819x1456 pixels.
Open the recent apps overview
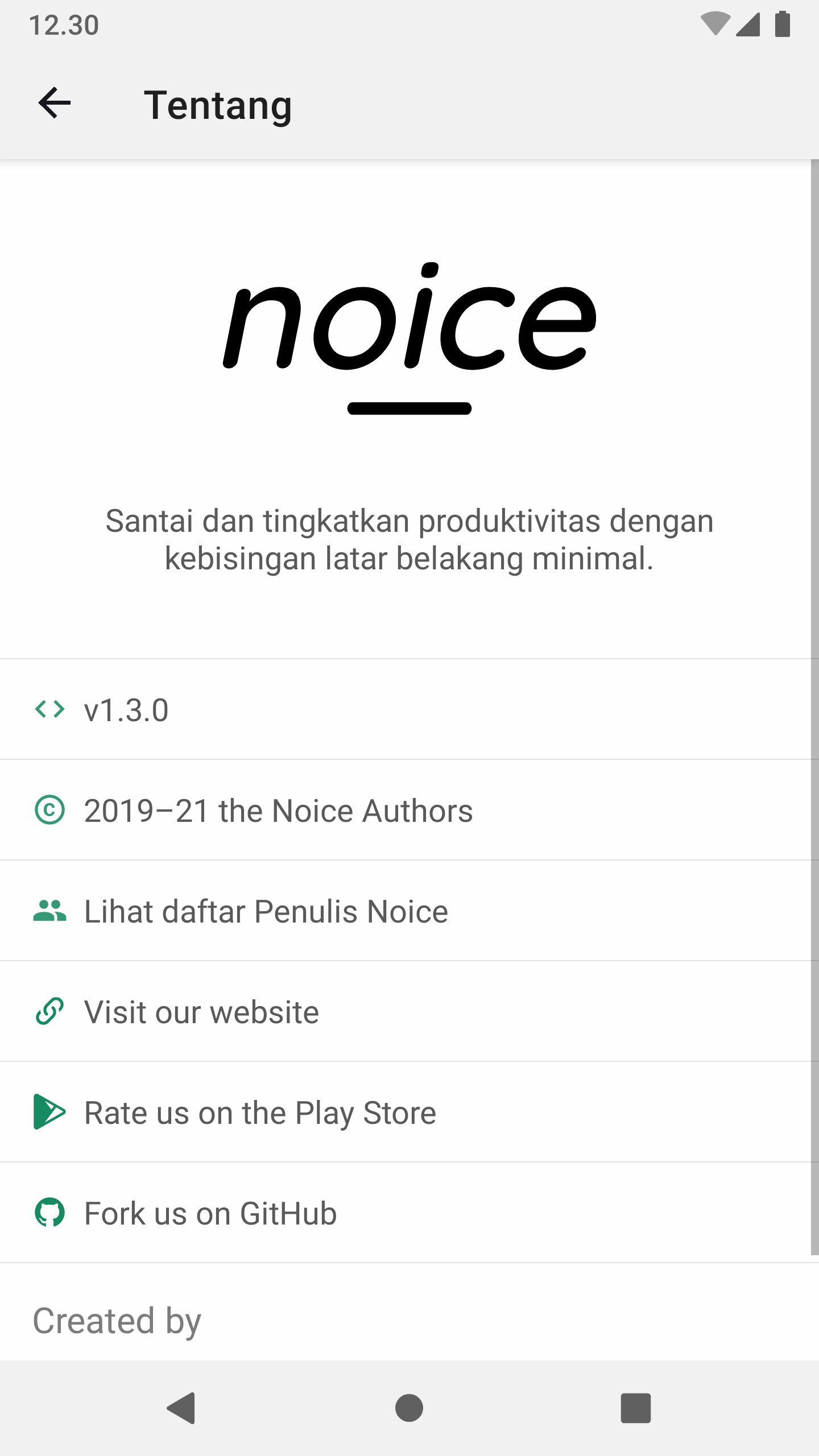tap(635, 1408)
